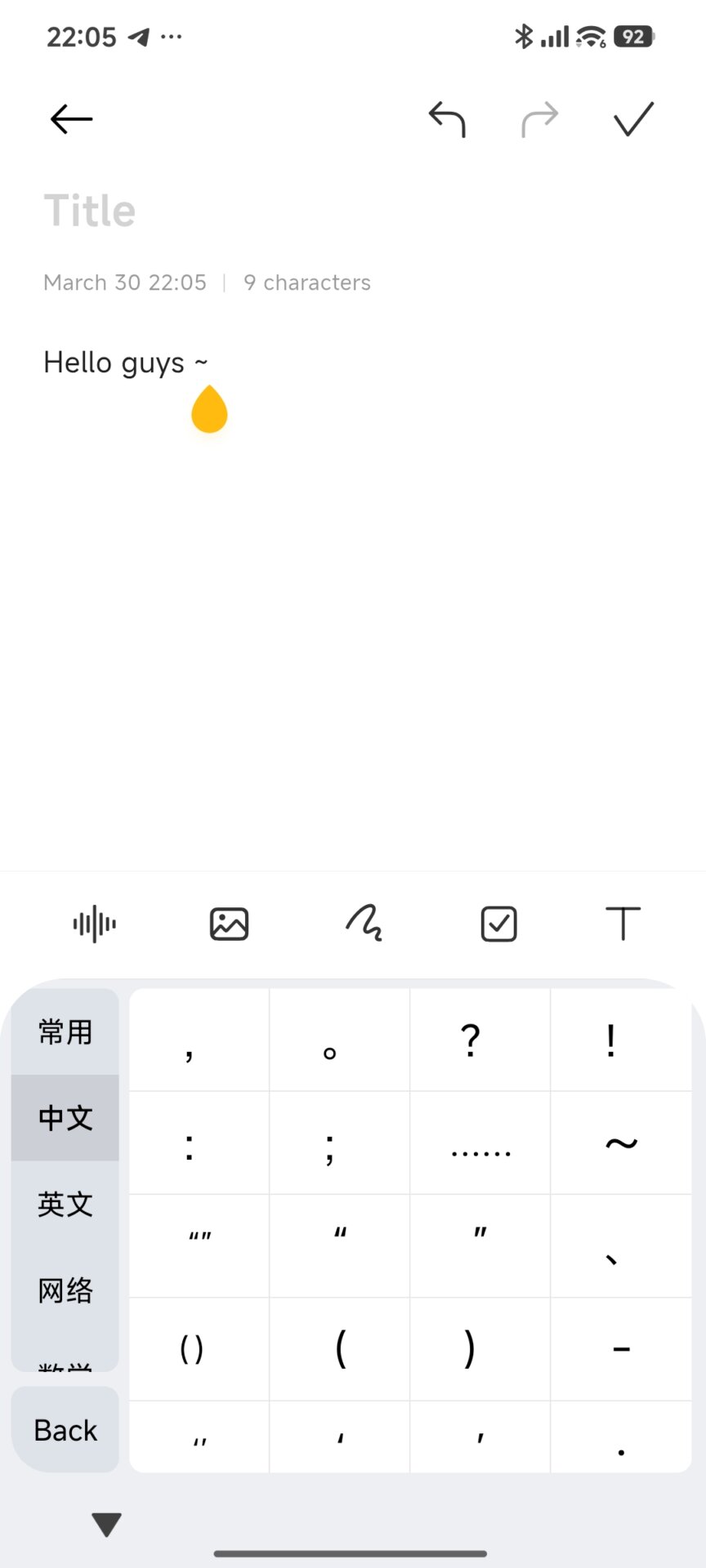Save the note with the checkmark
This screenshot has height=1568, width=706.
coord(633,119)
